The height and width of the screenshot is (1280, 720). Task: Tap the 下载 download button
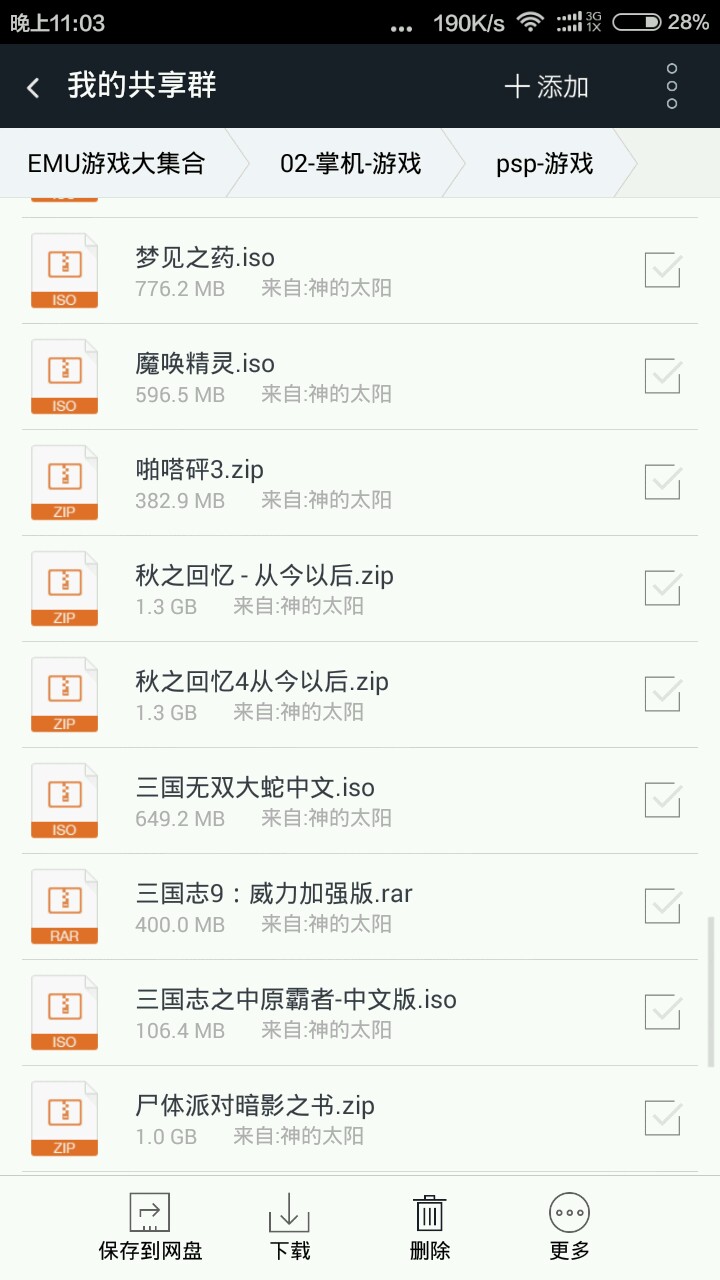289,1227
